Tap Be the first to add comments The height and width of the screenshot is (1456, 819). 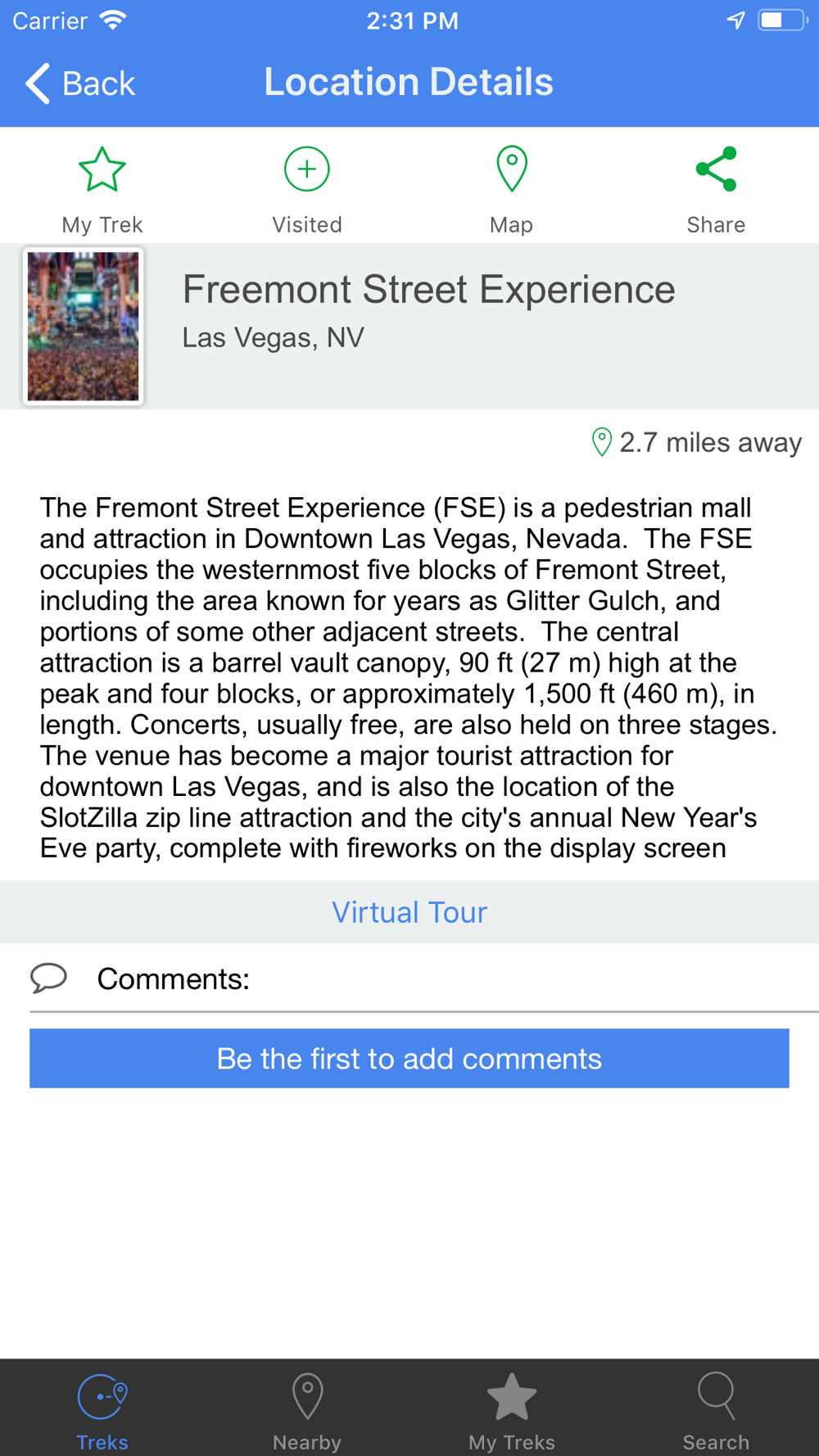(409, 1058)
